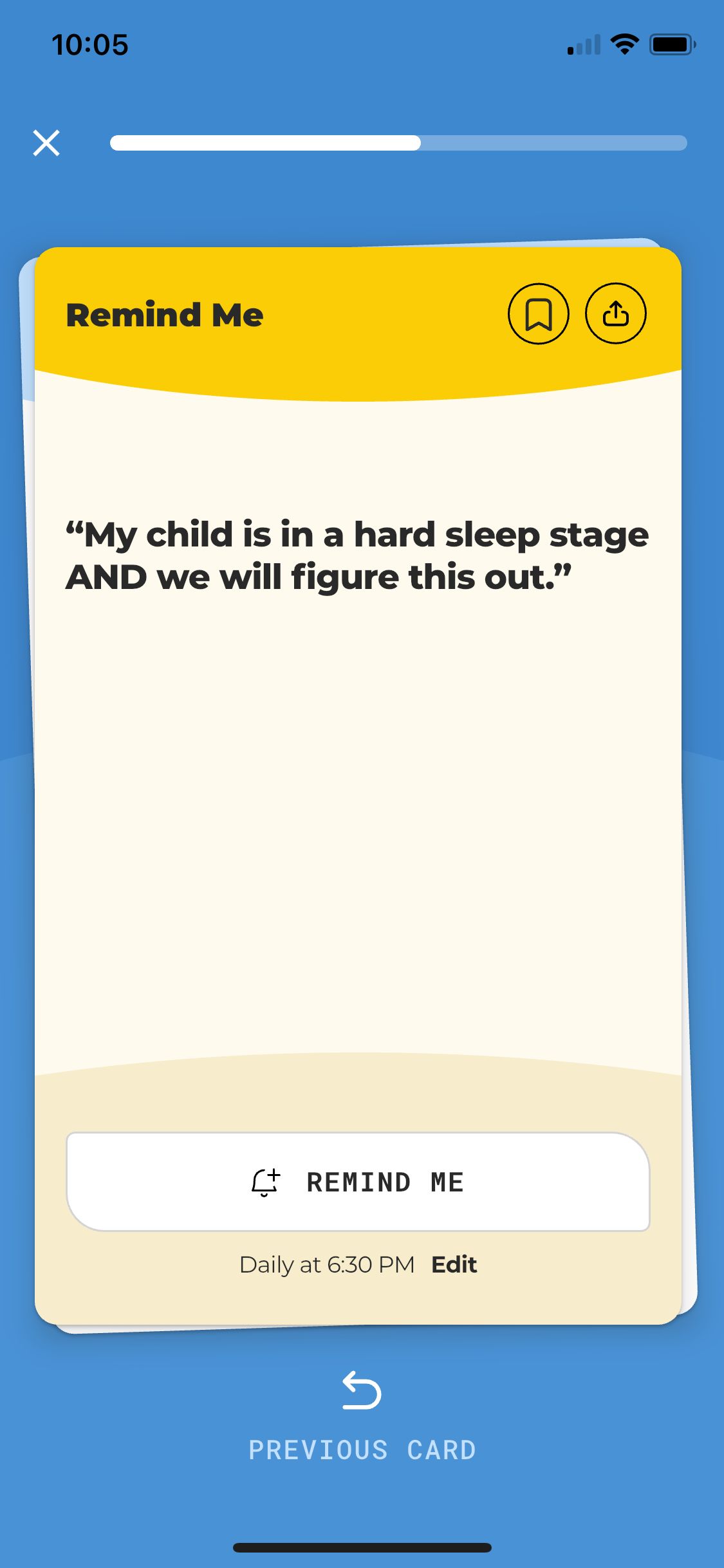The height and width of the screenshot is (1568, 724).
Task: Go back to the previous card
Action: tap(362, 1416)
